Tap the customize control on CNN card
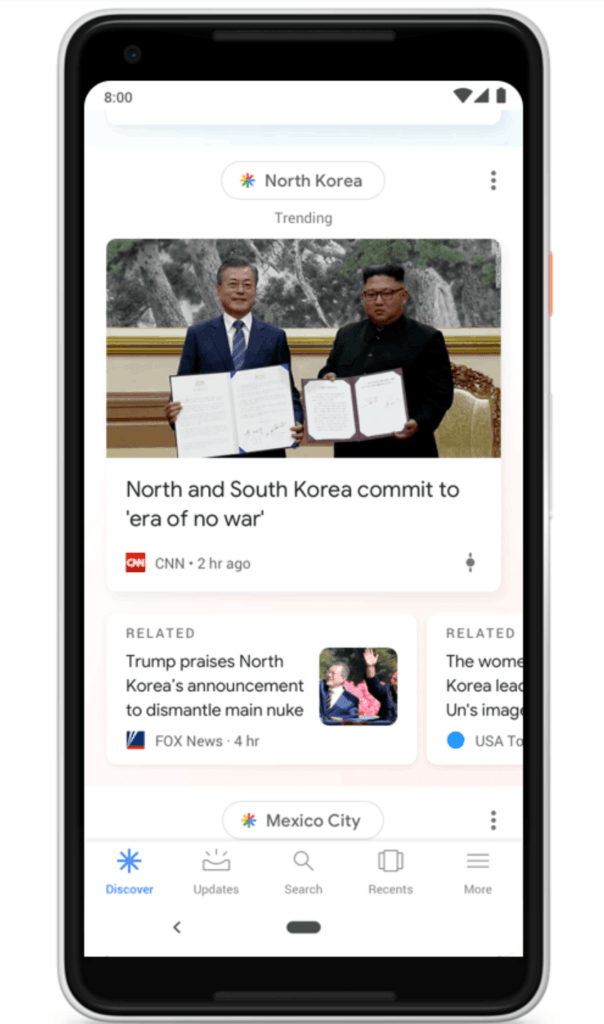This screenshot has height=1024, width=604. [x=470, y=563]
